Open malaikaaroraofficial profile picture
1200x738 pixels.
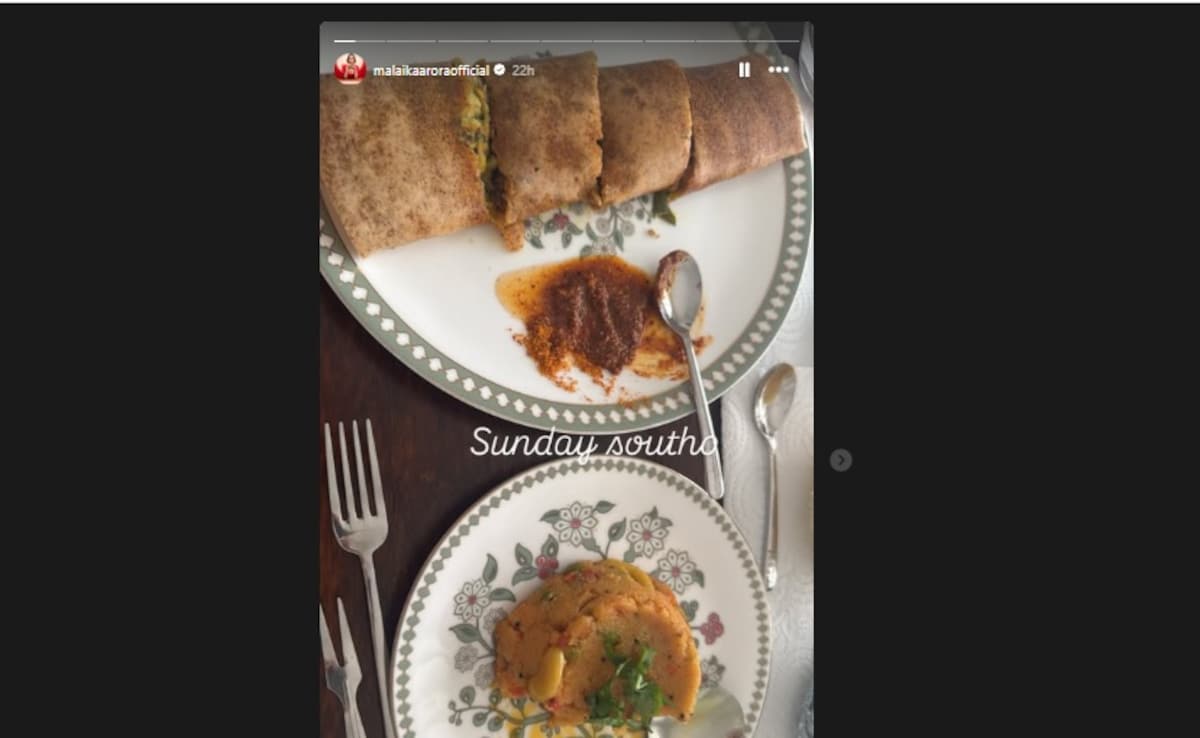(x=350, y=69)
